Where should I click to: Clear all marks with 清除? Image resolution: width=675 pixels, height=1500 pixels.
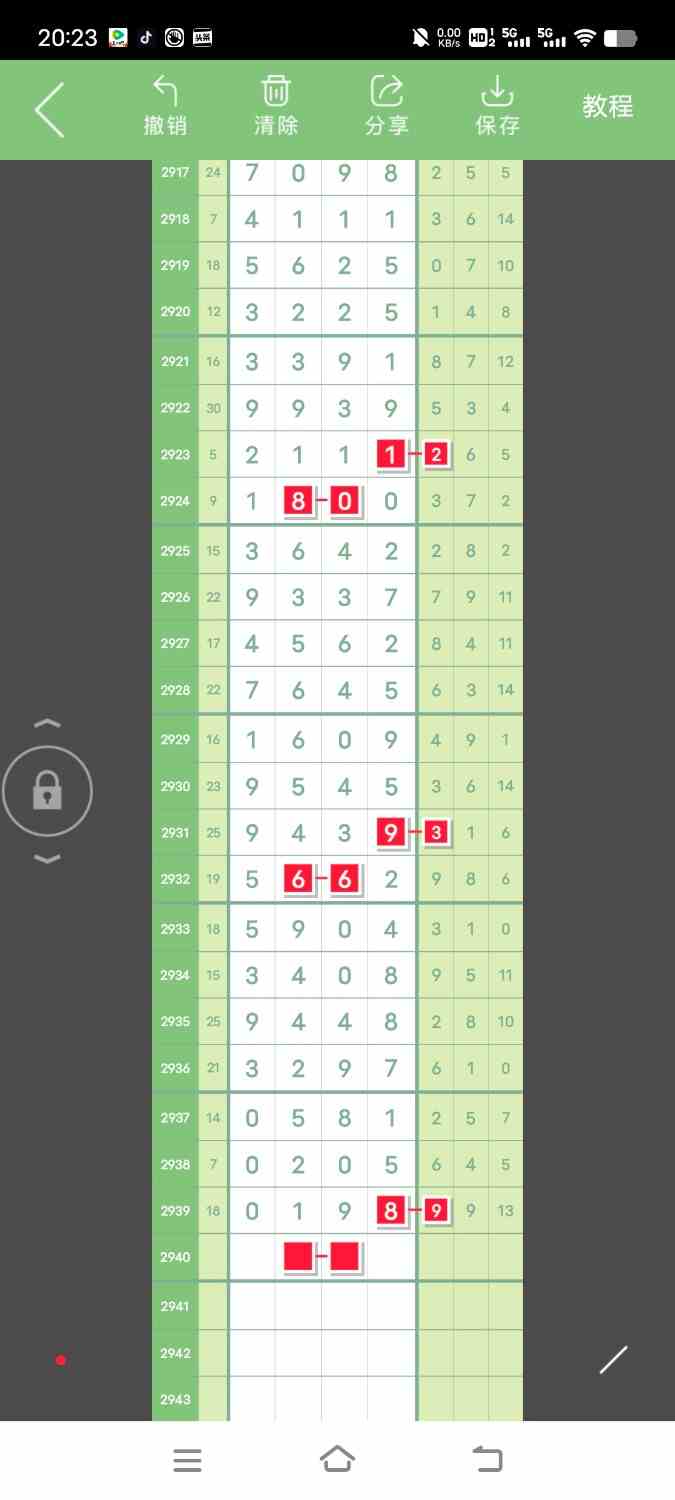click(276, 106)
